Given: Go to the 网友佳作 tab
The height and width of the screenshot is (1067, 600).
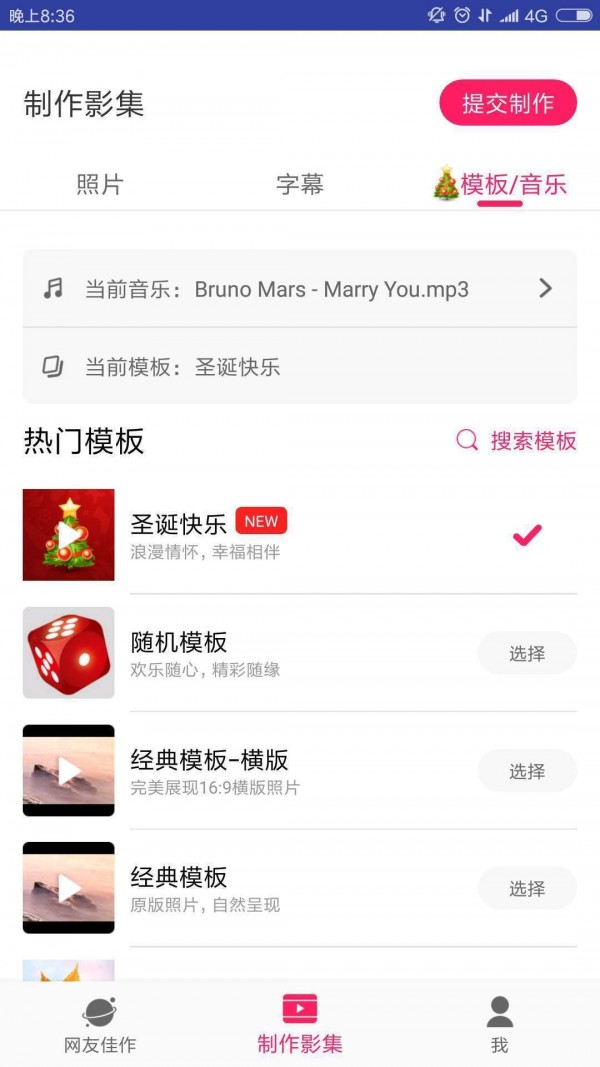Looking at the screenshot, I should coord(100,1025).
